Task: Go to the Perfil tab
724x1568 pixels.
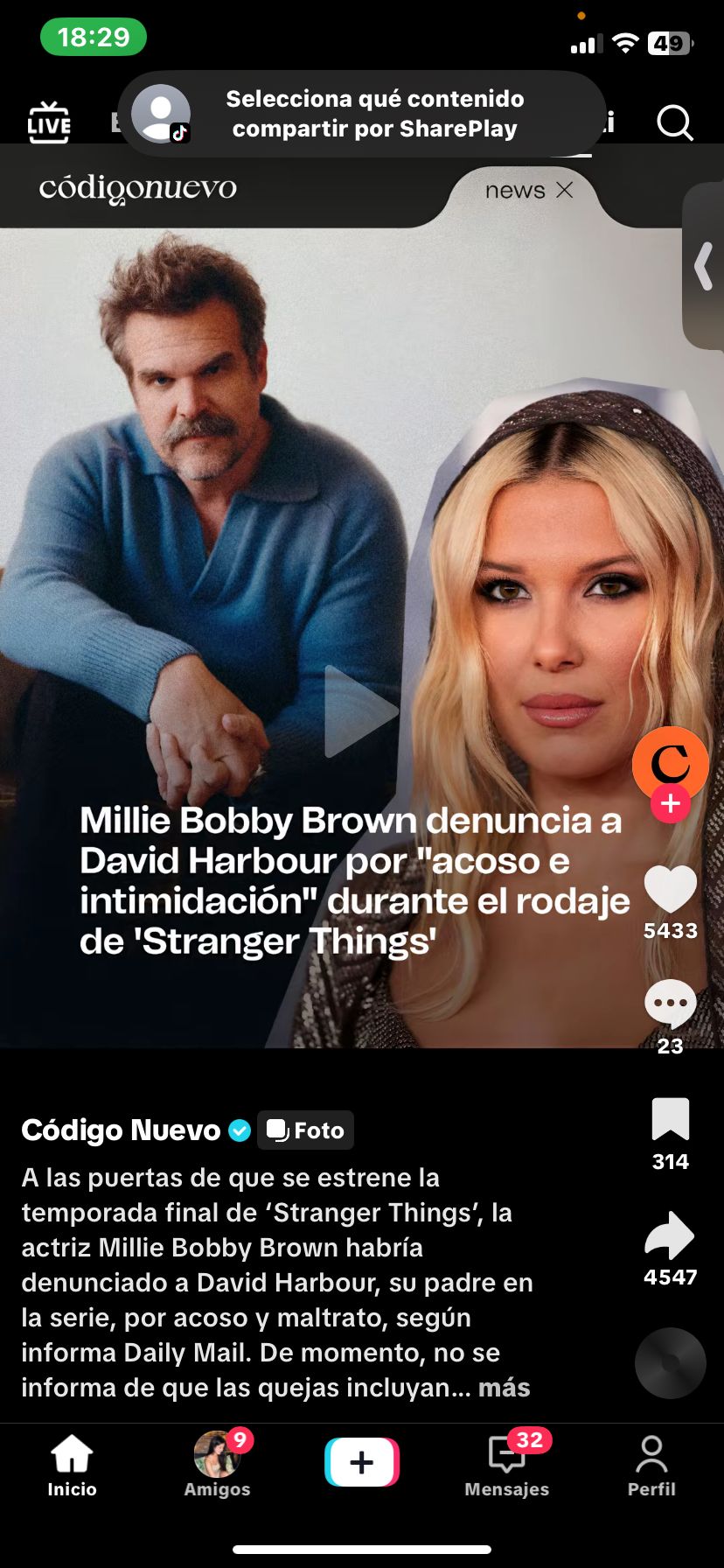Action: click(x=651, y=1465)
